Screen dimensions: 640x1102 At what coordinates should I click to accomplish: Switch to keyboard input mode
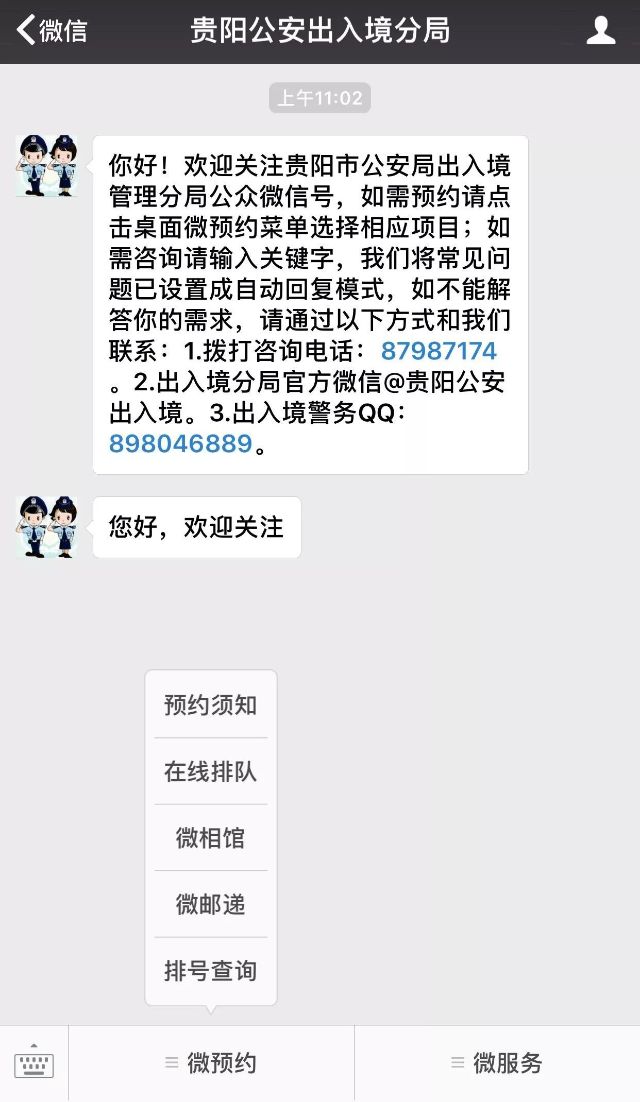[34, 1064]
